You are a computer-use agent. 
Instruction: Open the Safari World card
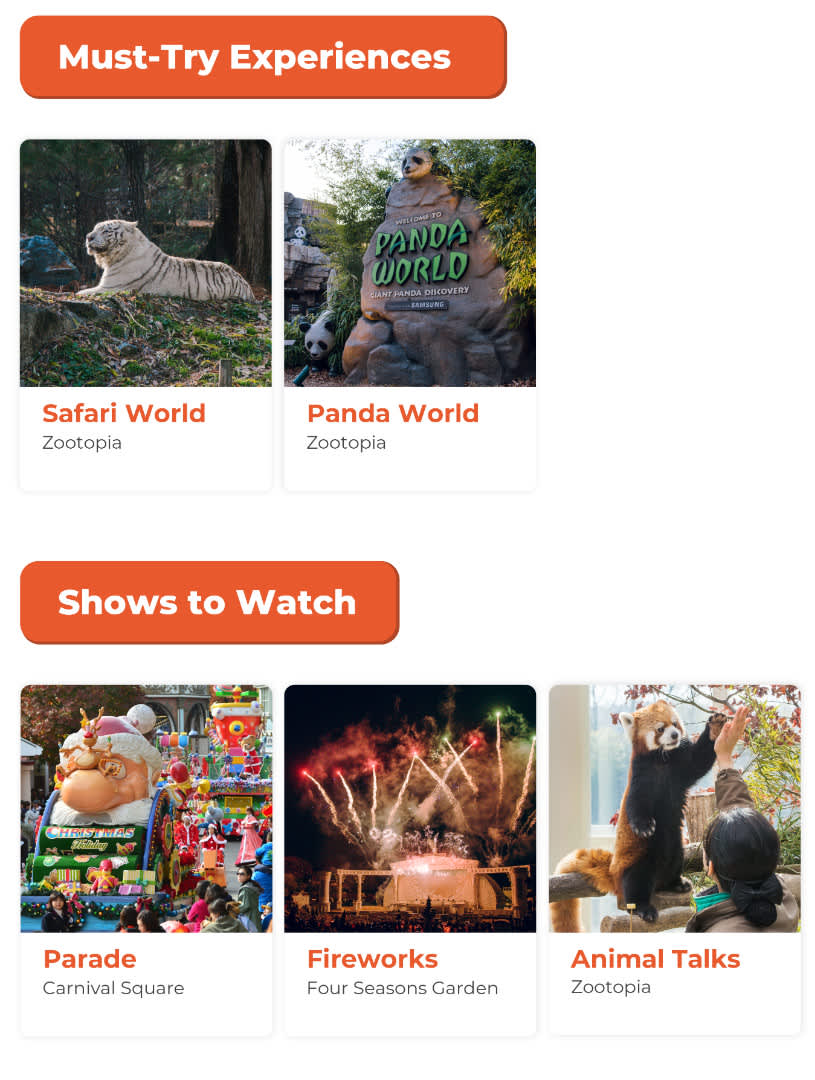click(x=145, y=314)
